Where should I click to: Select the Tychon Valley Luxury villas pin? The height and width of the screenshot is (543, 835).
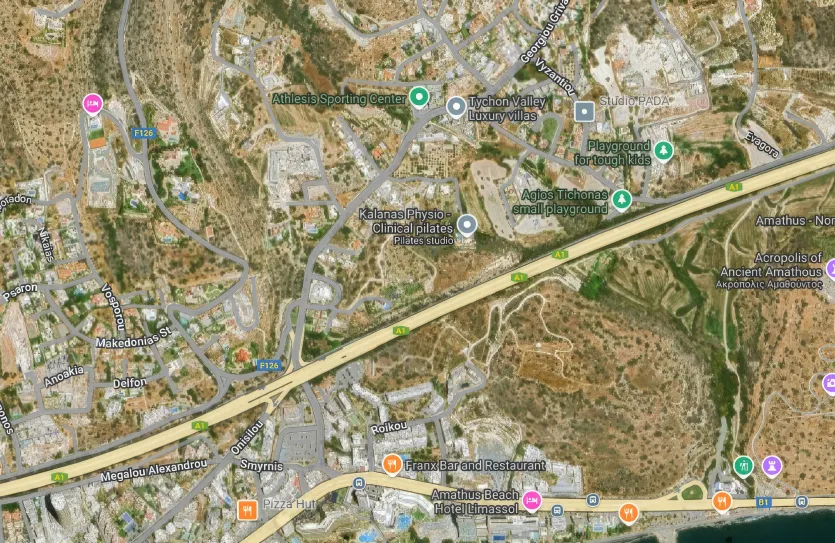point(456,106)
